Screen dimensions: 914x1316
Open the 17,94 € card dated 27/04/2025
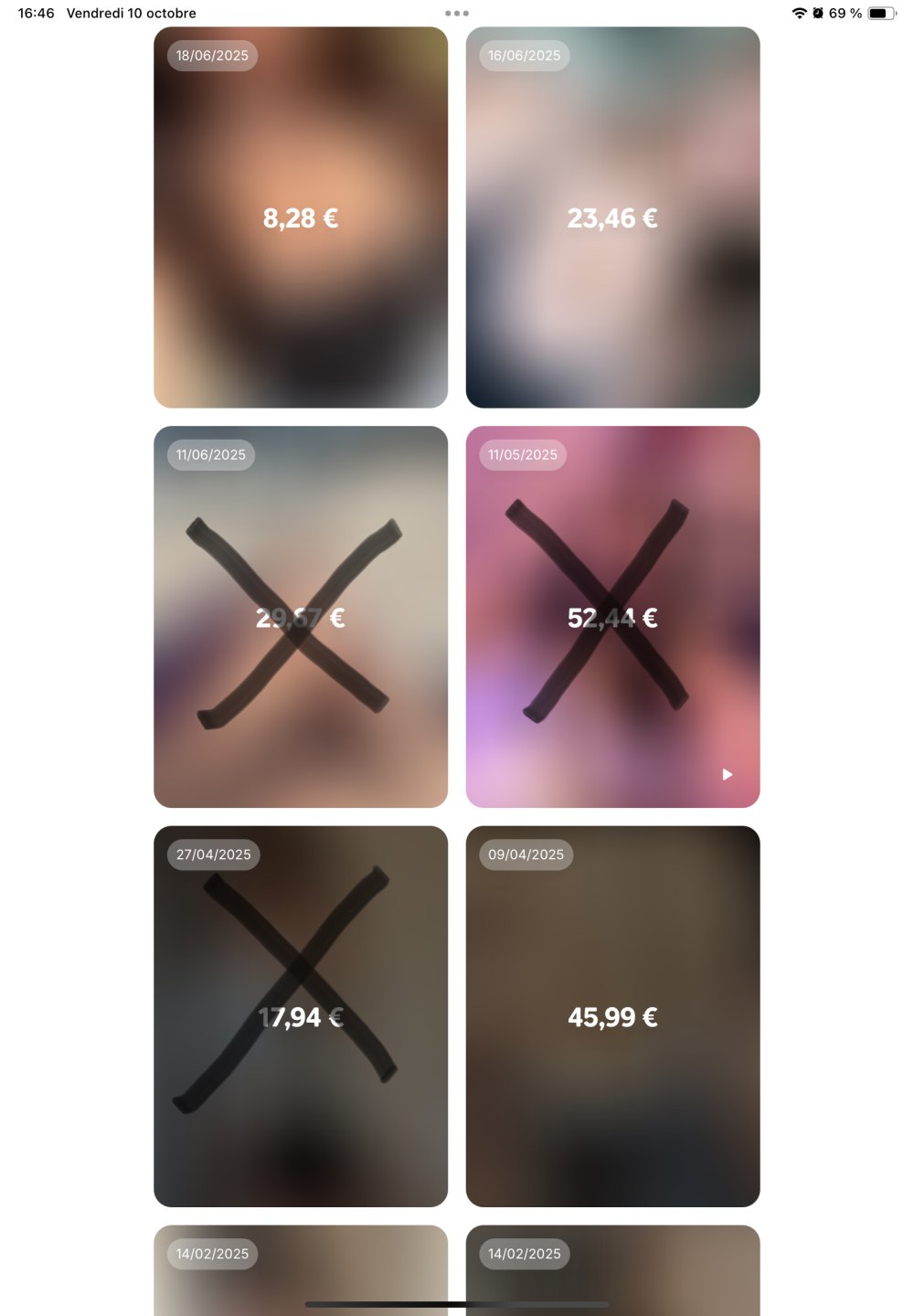tap(301, 1016)
